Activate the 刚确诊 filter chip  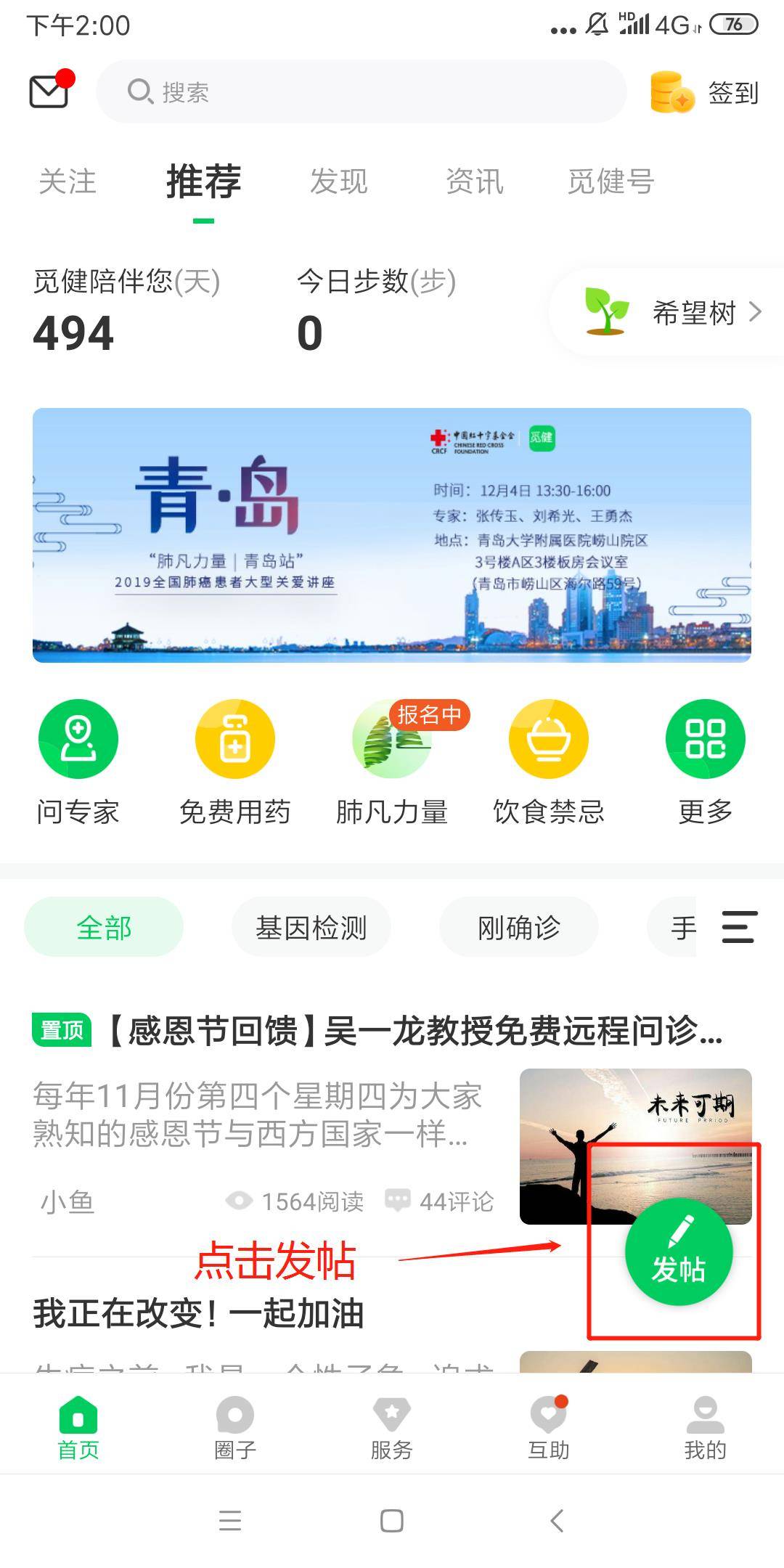click(x=518, y=927)
